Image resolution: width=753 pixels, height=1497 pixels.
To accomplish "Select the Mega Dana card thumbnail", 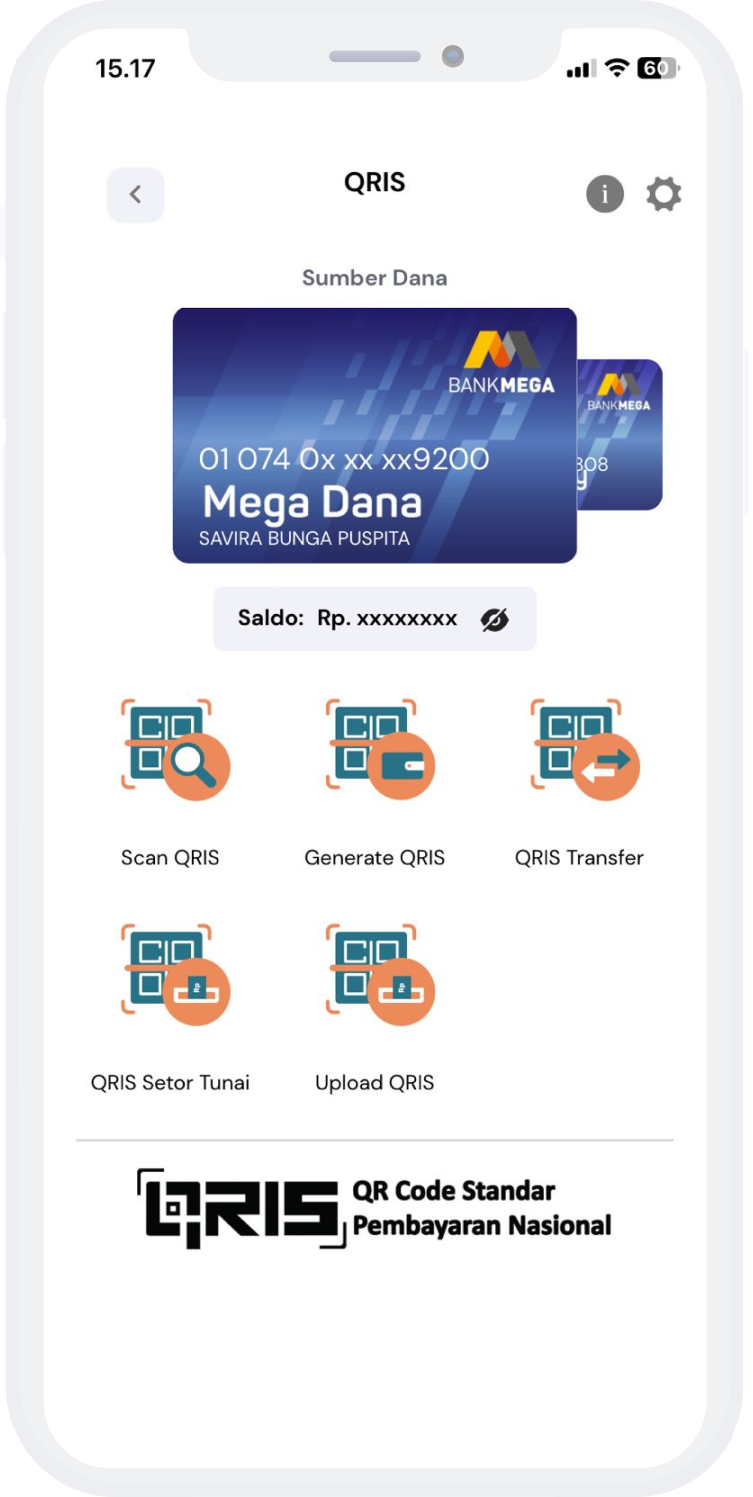I will (375, 437).
